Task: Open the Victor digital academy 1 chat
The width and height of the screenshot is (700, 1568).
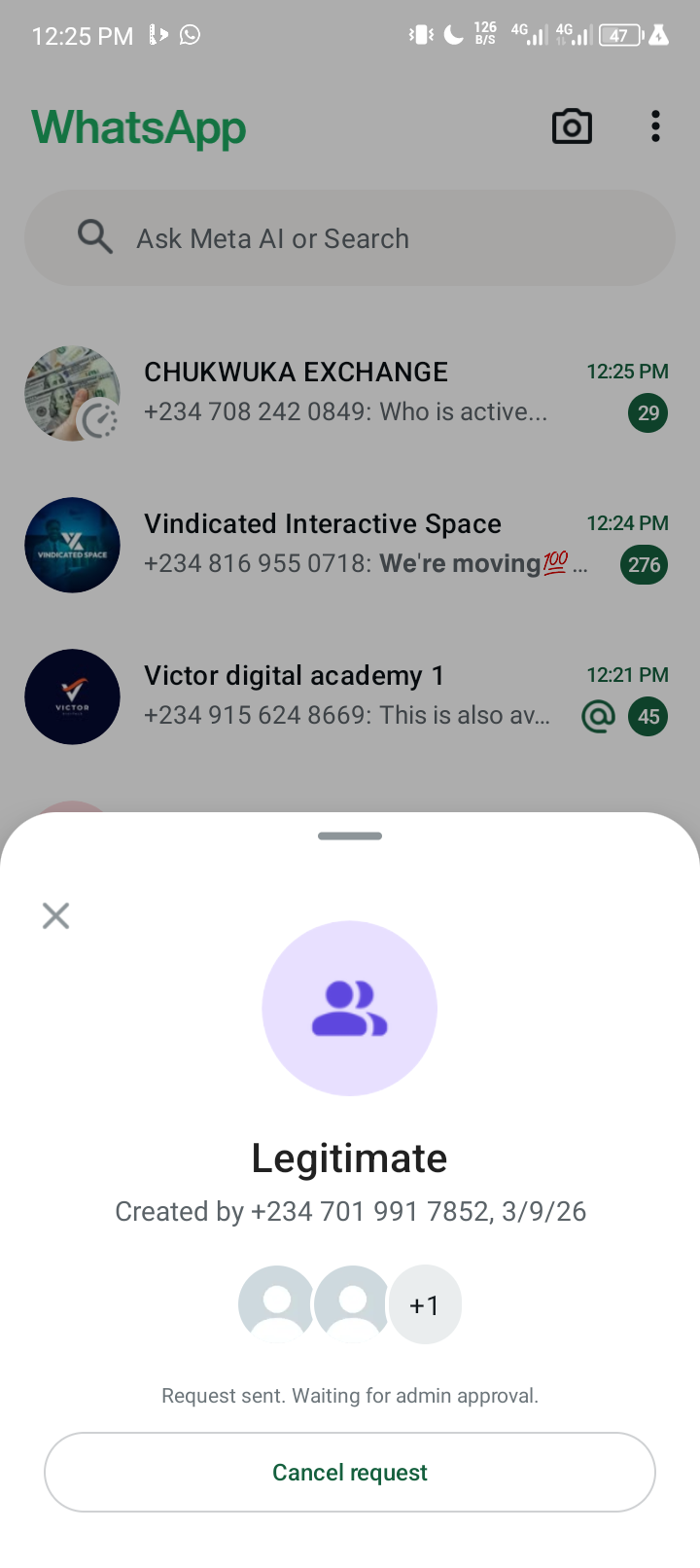Action: (350, 696)
